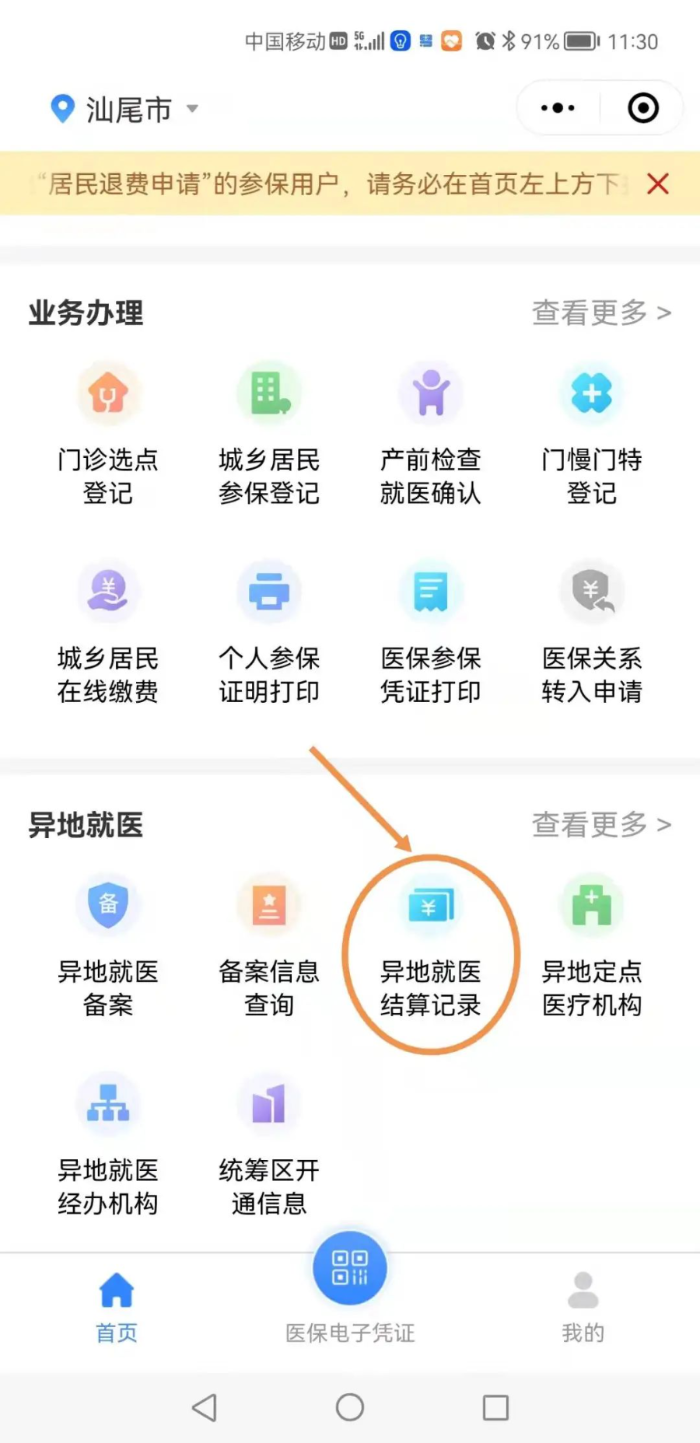
Task: Open 医保关系转入申请
Action: tap(591, 633)
